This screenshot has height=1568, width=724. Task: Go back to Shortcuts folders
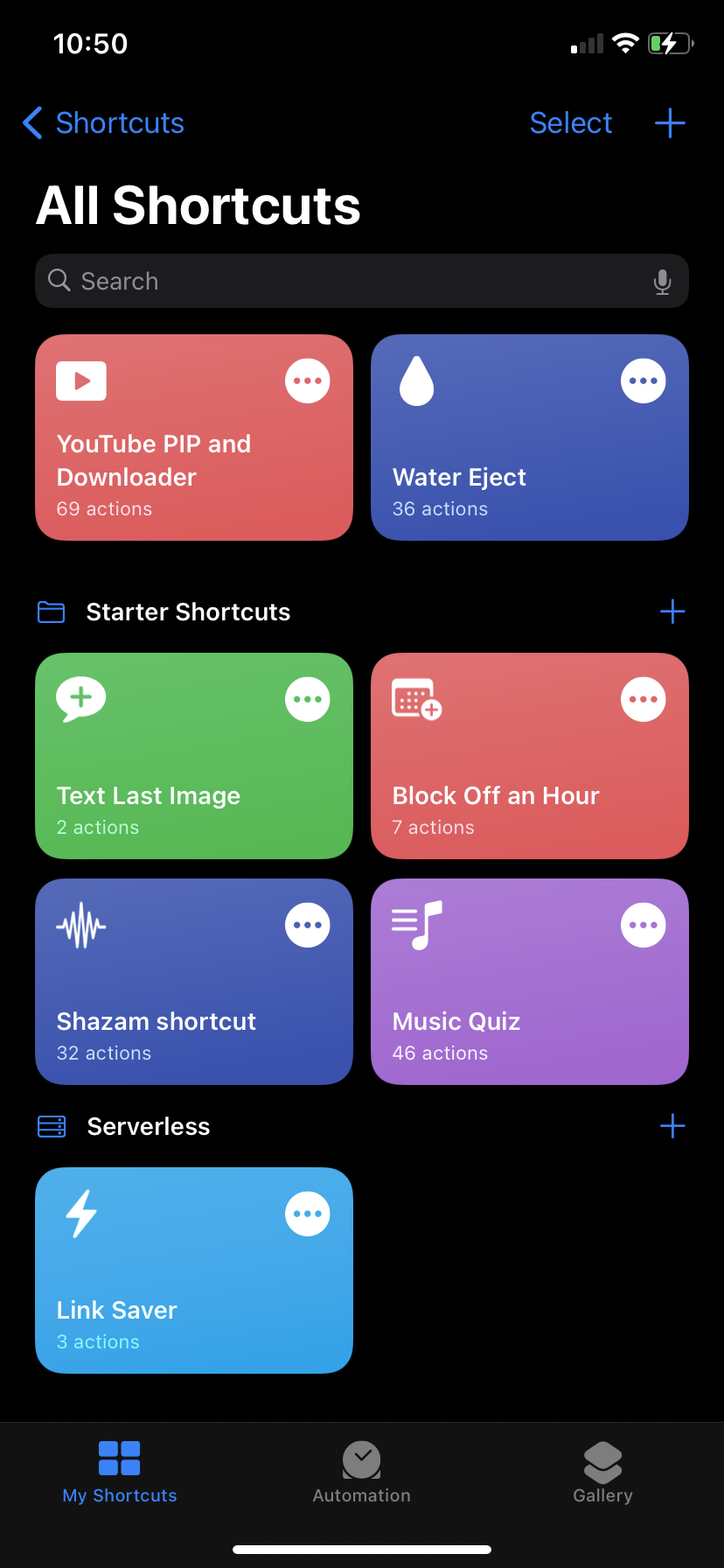103,123
